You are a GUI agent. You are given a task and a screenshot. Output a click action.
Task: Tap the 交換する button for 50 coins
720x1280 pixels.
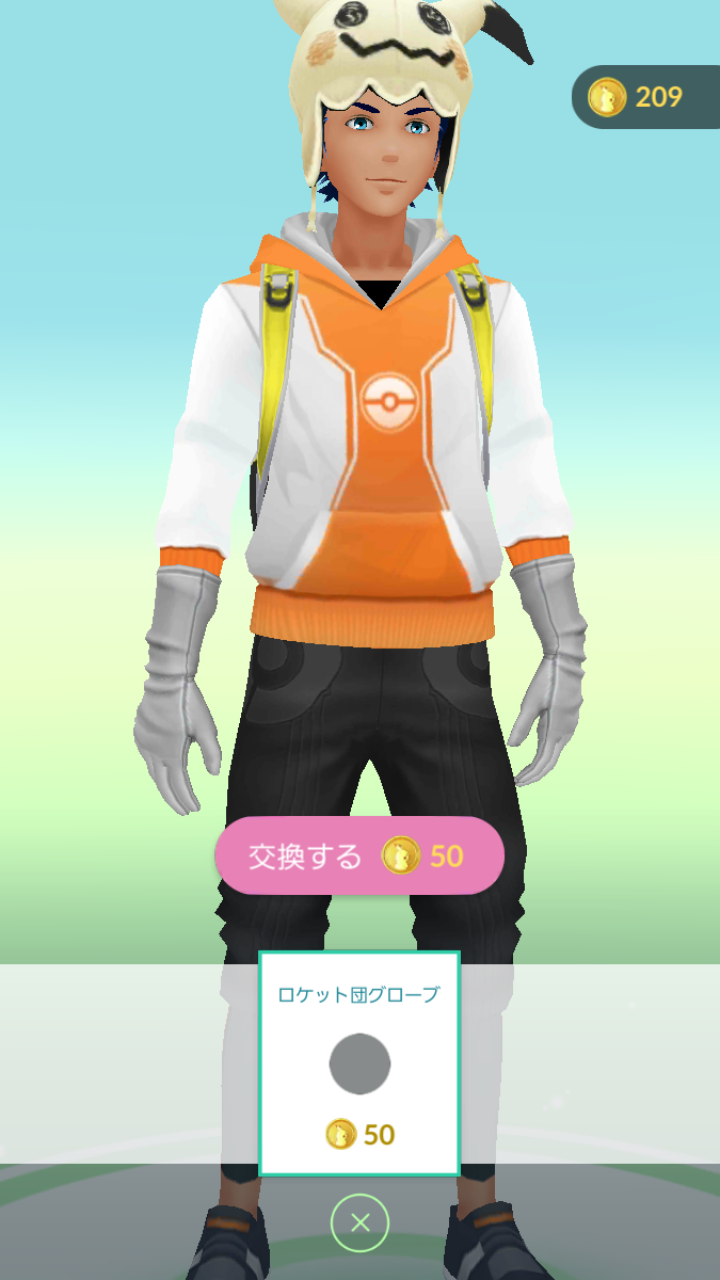tap(359, 856)
